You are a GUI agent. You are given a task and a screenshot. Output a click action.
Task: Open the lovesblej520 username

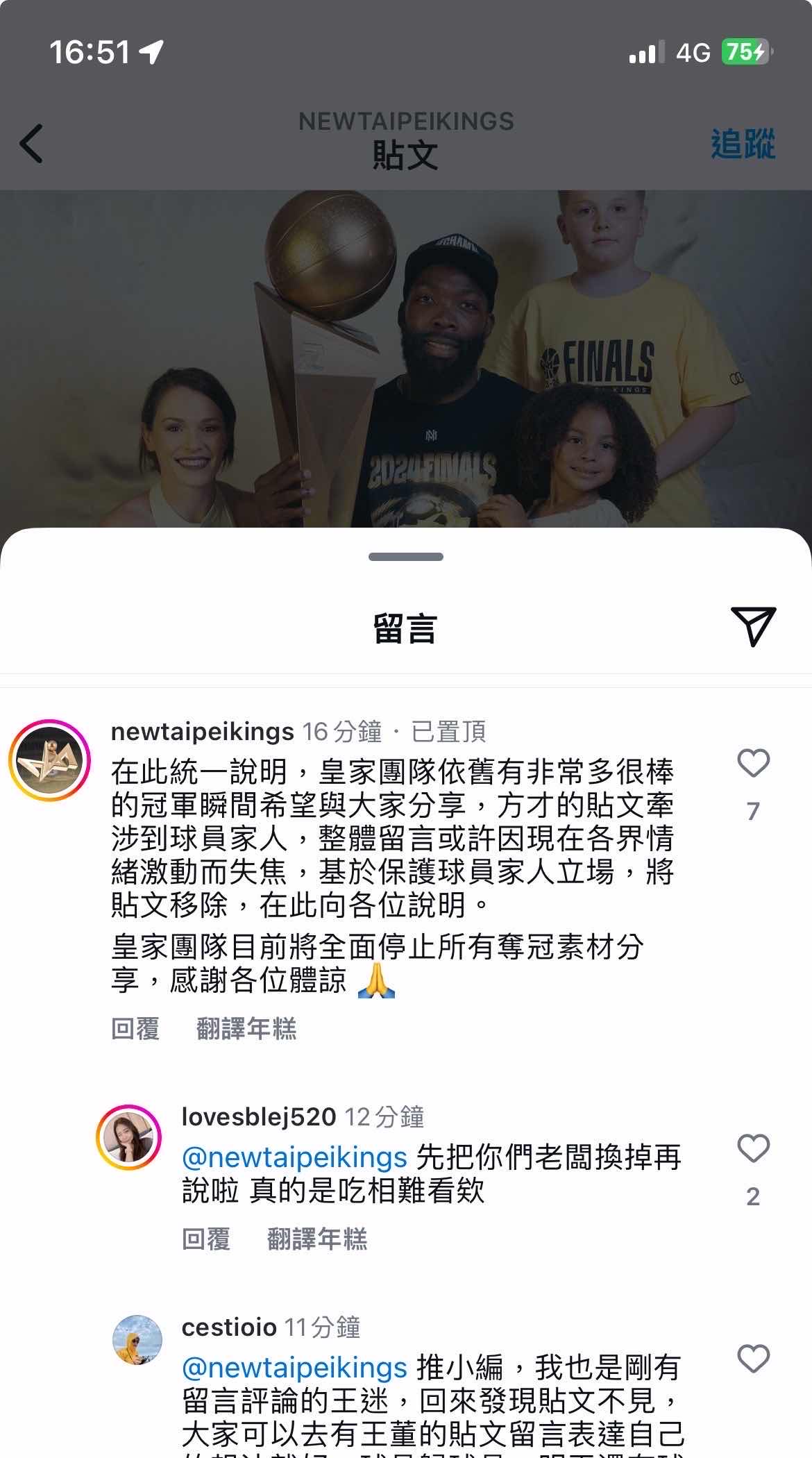pos(258,1116)
